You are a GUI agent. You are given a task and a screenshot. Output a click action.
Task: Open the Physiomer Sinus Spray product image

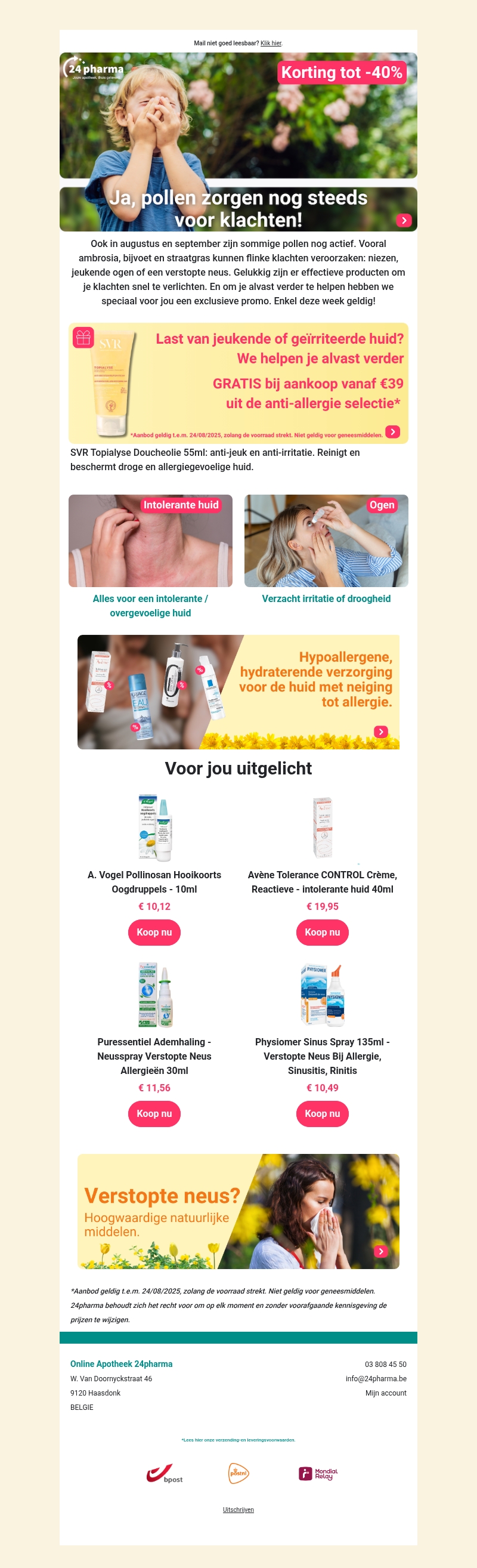(322, 996)
